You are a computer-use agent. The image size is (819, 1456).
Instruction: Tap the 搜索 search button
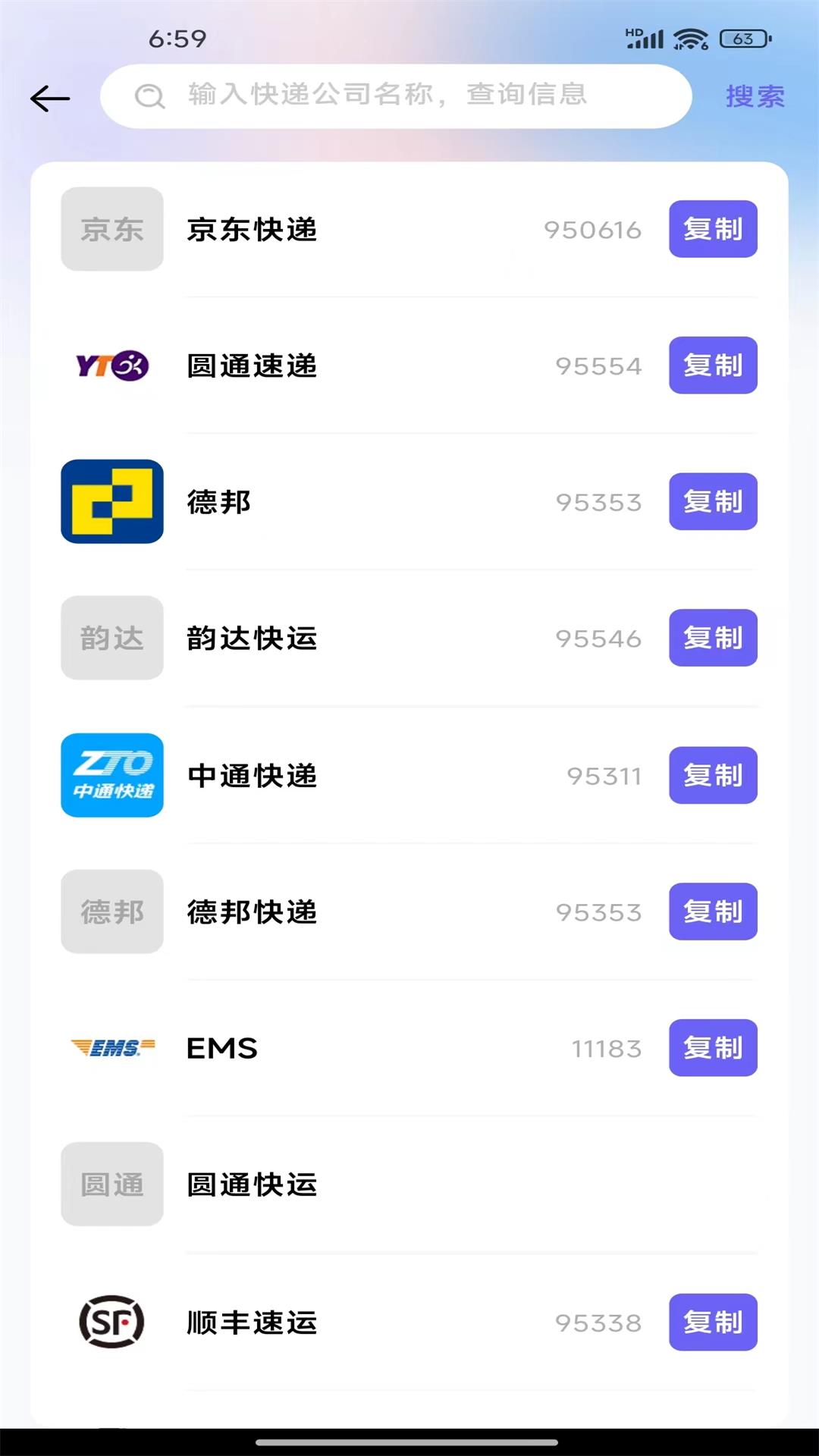755,96
